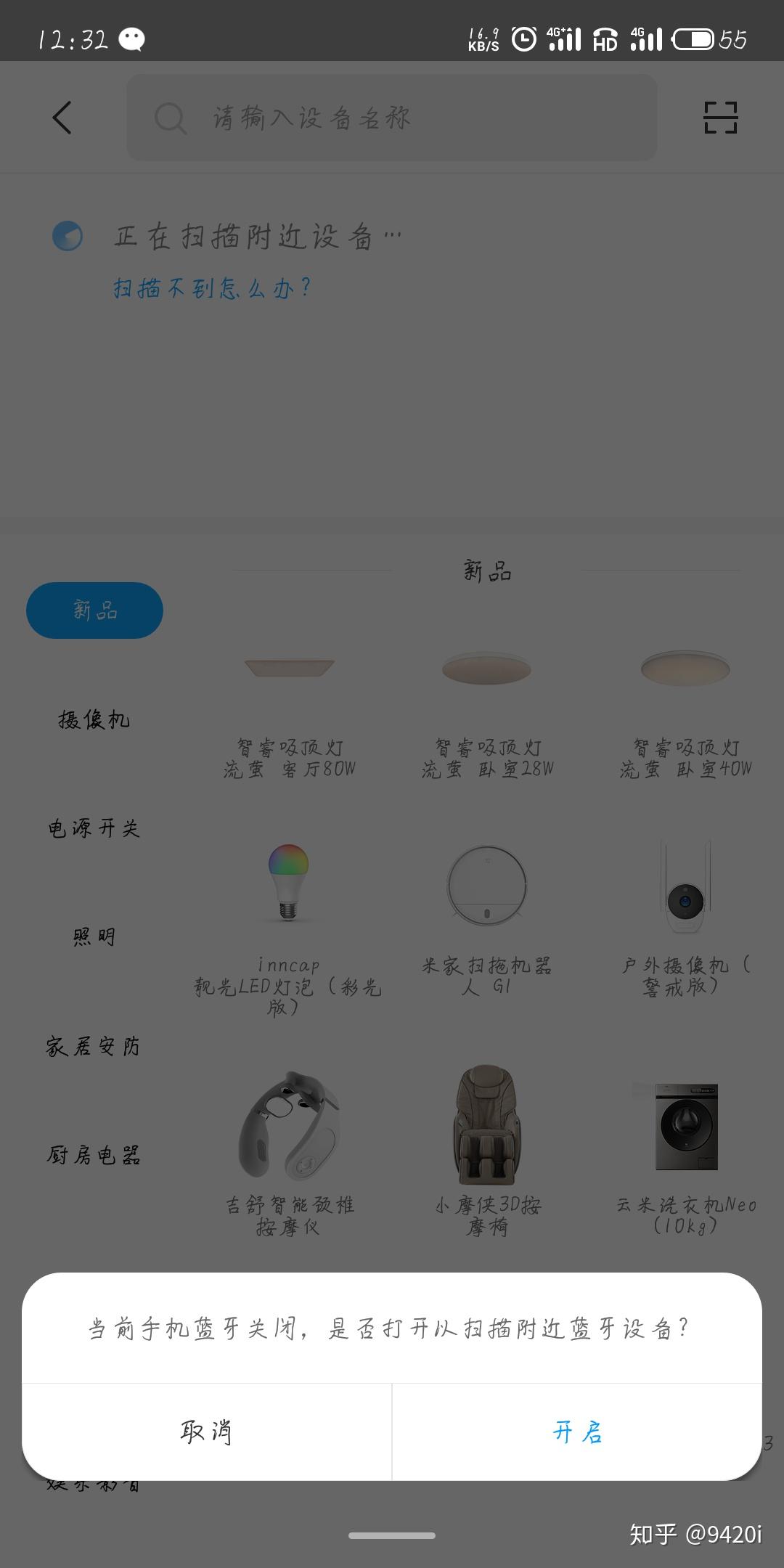Tap 取消 to dismiss the Bluetooth dialog

coord(207,1432)
